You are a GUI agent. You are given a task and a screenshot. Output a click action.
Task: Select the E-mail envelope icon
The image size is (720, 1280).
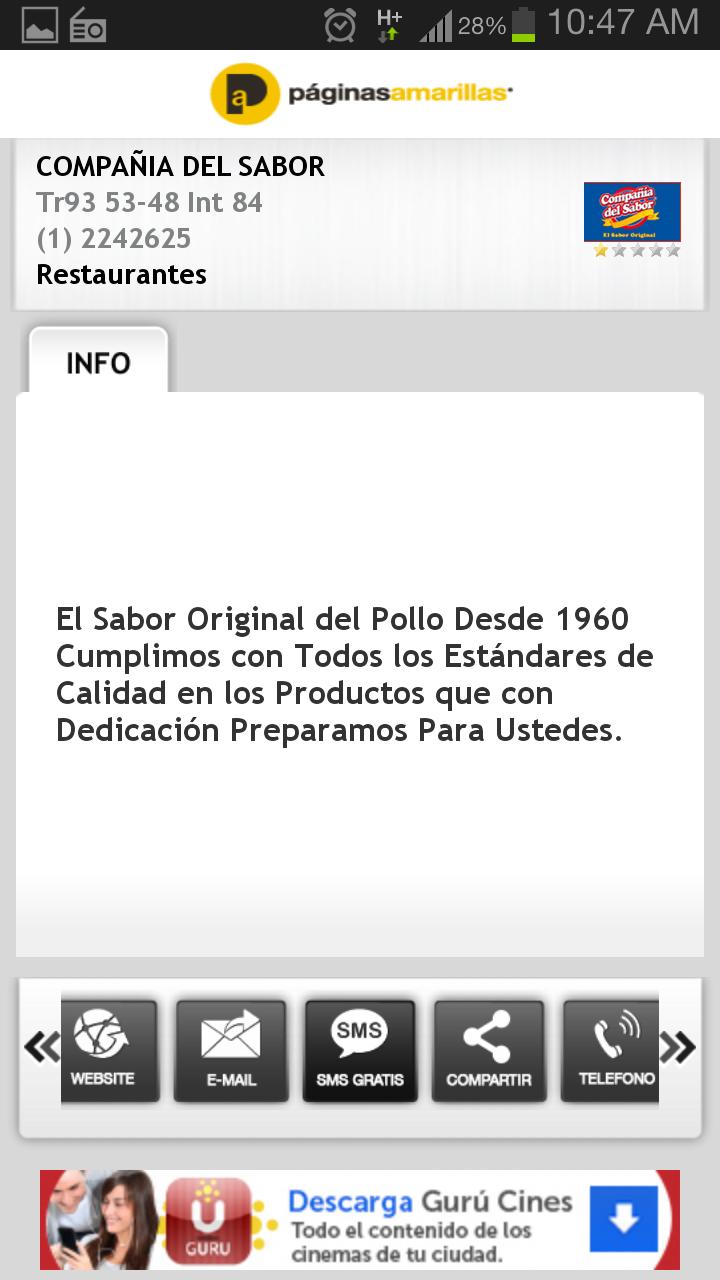coord(230,1049)
